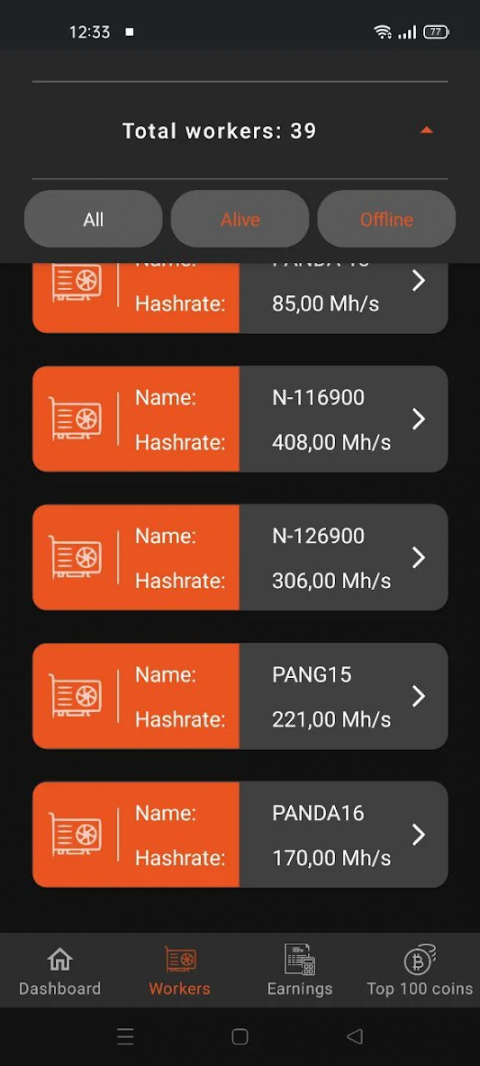Show only Offline workers
Viewport: 480px width, 1066px height.
[x=386, y=219]
